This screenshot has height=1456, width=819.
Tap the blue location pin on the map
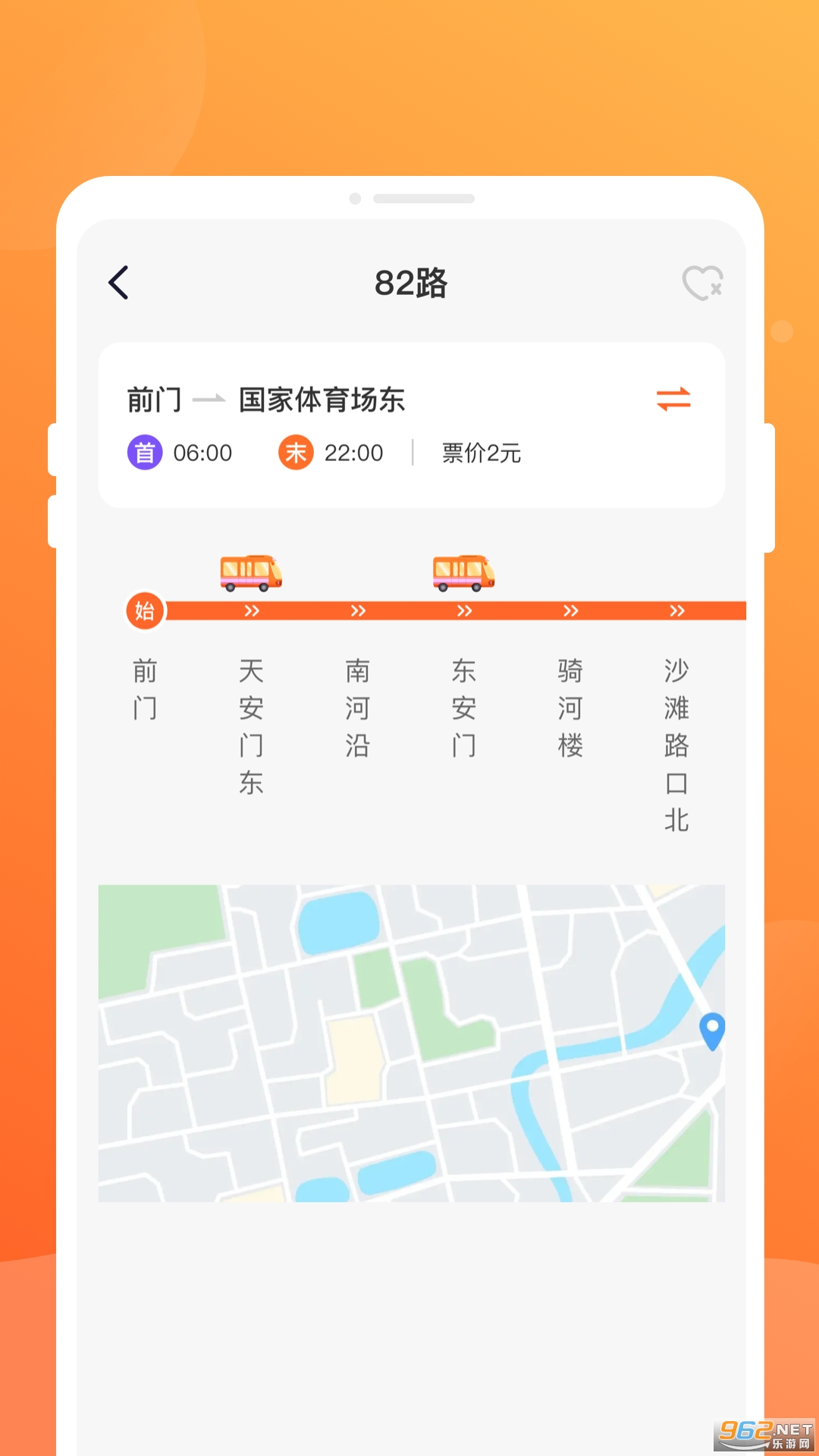[x=711, y=1031]
